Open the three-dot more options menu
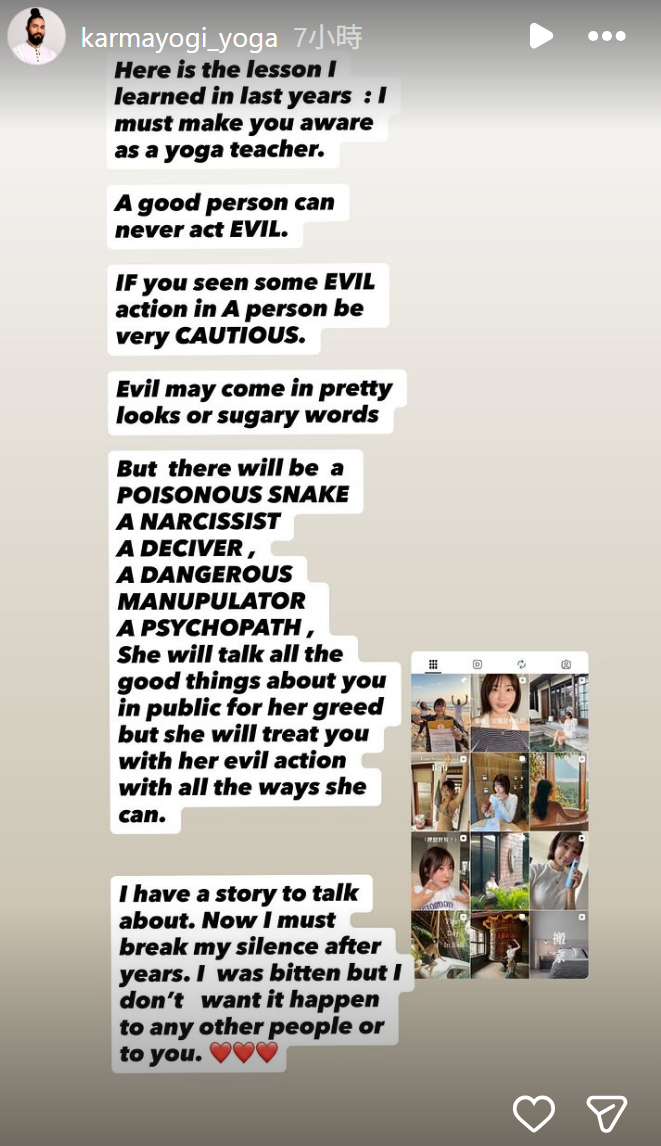 coord(607,36)
